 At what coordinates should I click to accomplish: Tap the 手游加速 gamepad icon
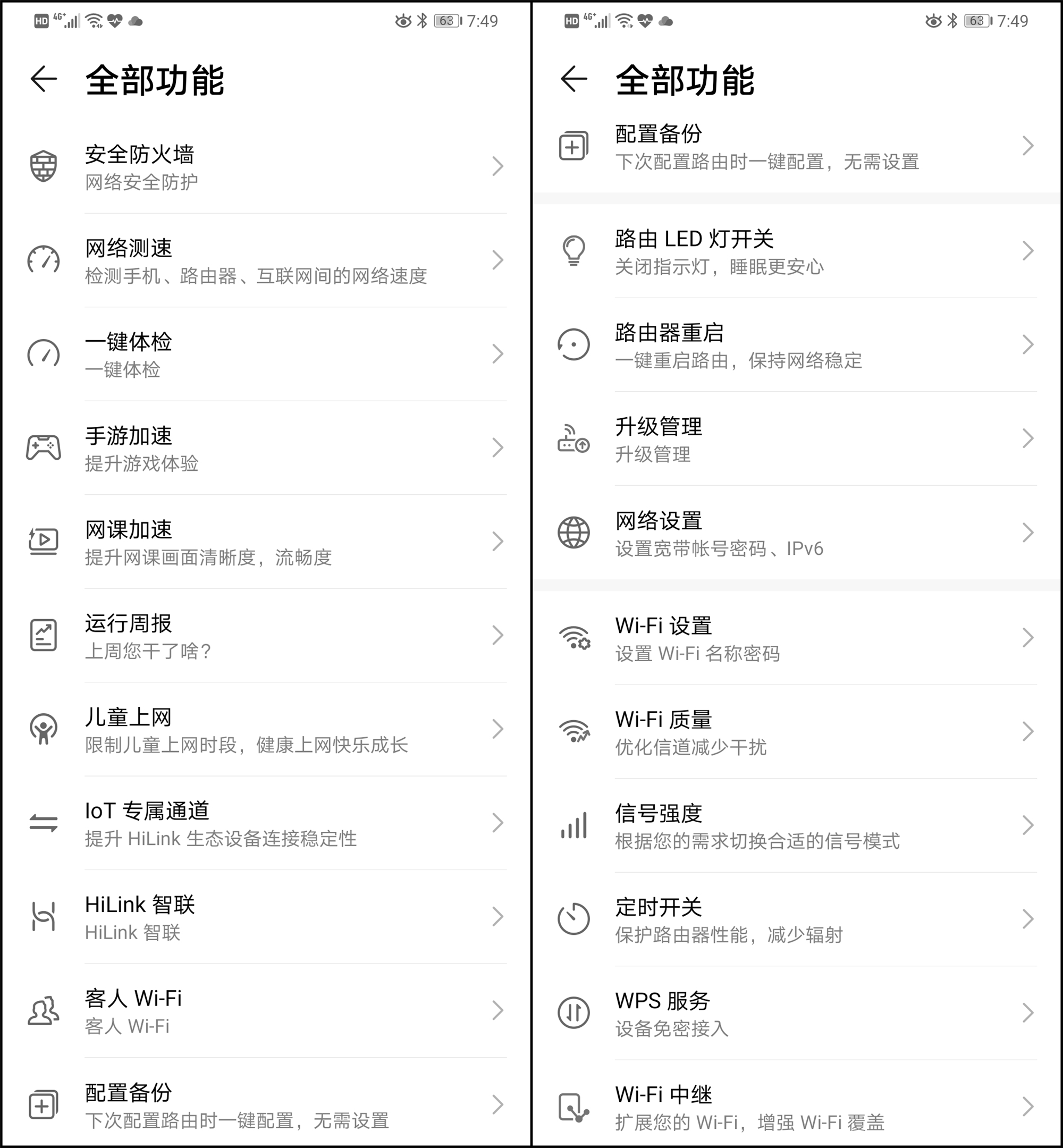tap(43, 447)
